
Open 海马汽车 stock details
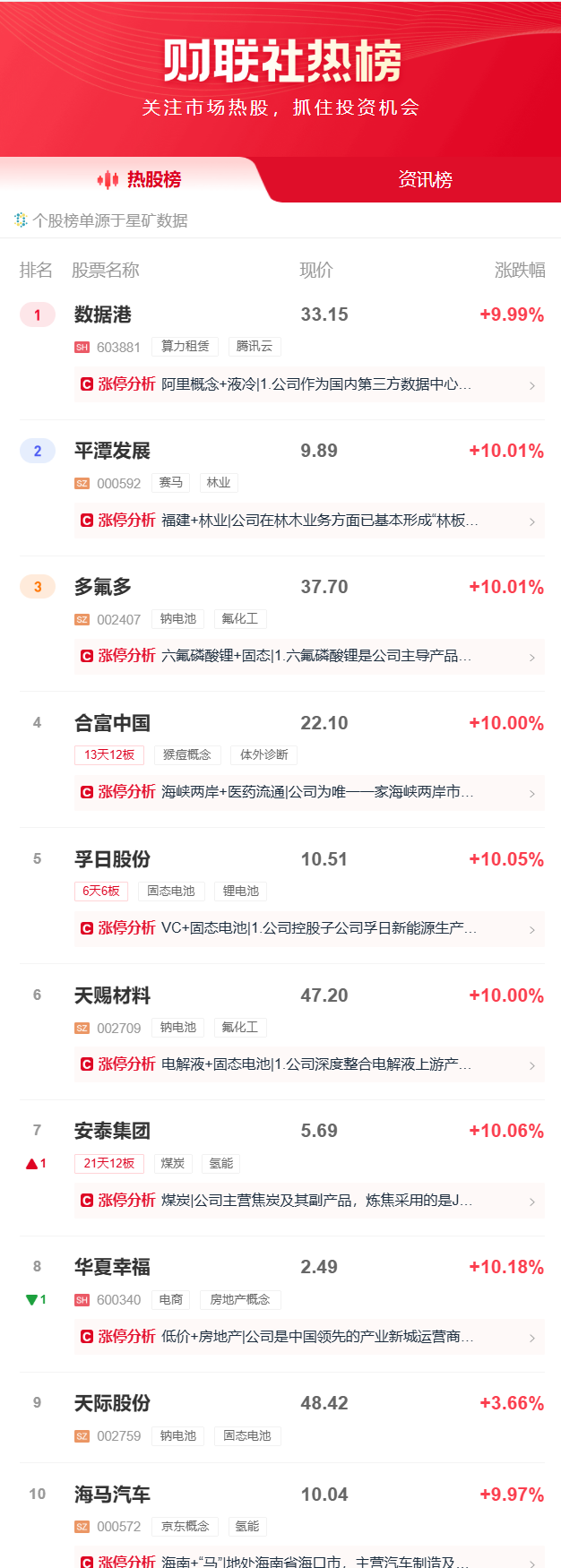[112, 1495]
